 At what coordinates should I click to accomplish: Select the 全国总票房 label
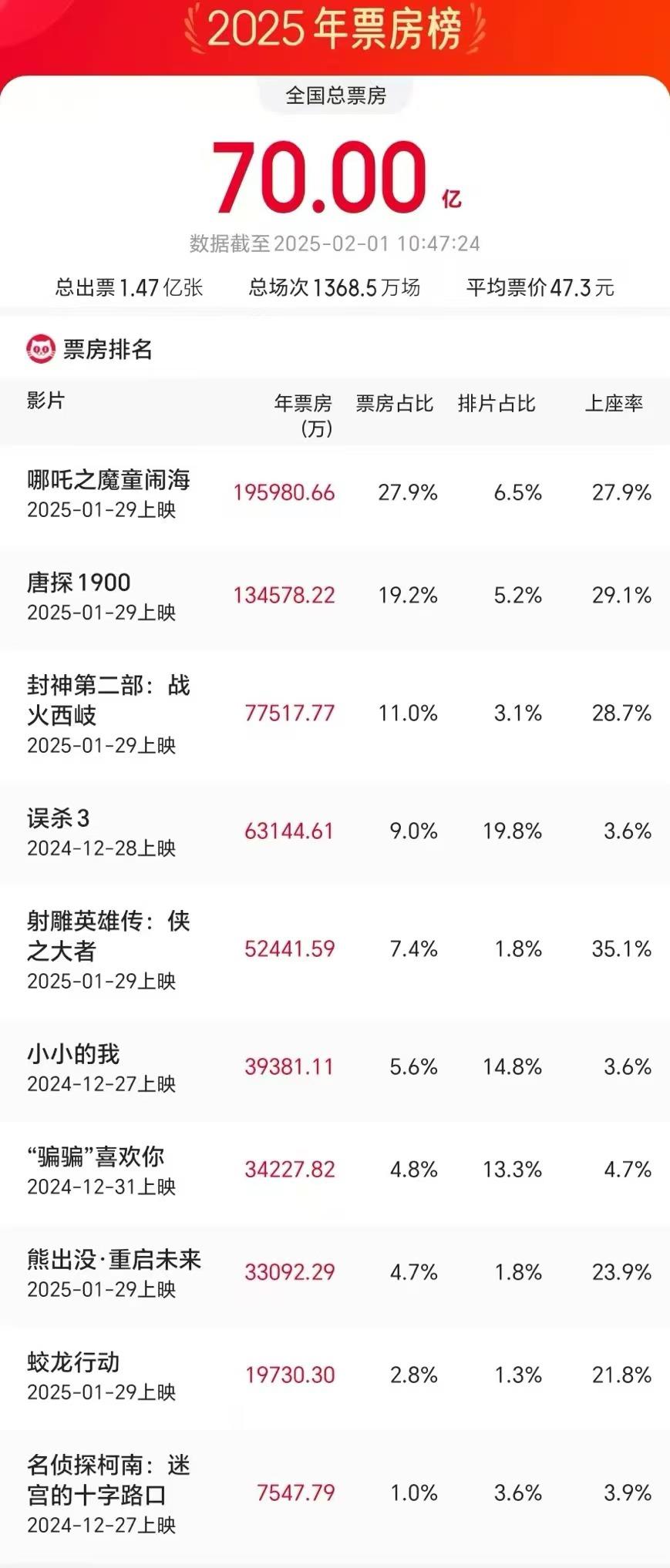(x=335, y=94)
